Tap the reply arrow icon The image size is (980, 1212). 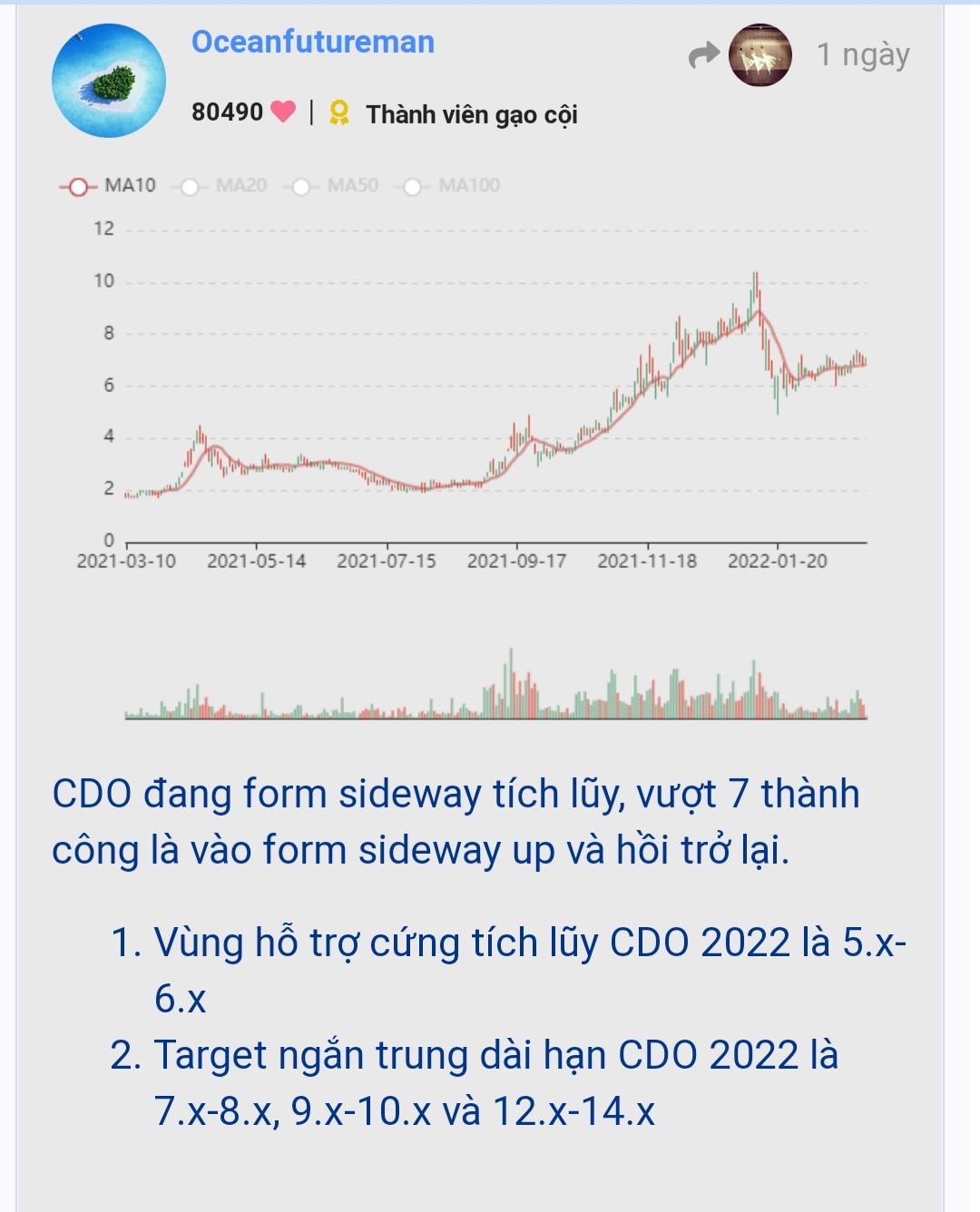703,55
